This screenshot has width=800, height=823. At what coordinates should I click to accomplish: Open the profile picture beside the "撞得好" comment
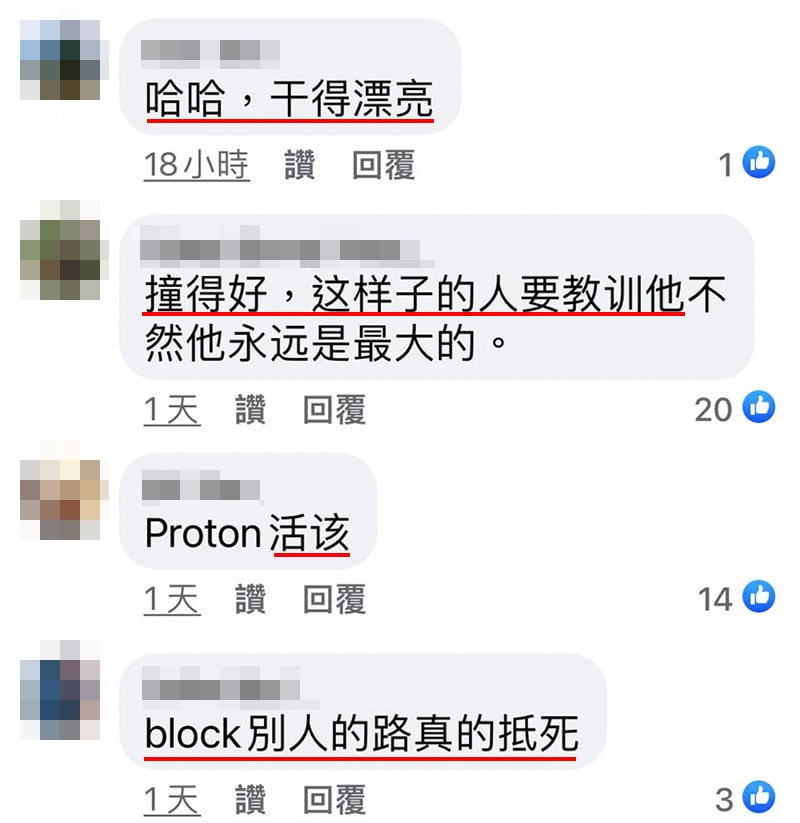(60, 250)
